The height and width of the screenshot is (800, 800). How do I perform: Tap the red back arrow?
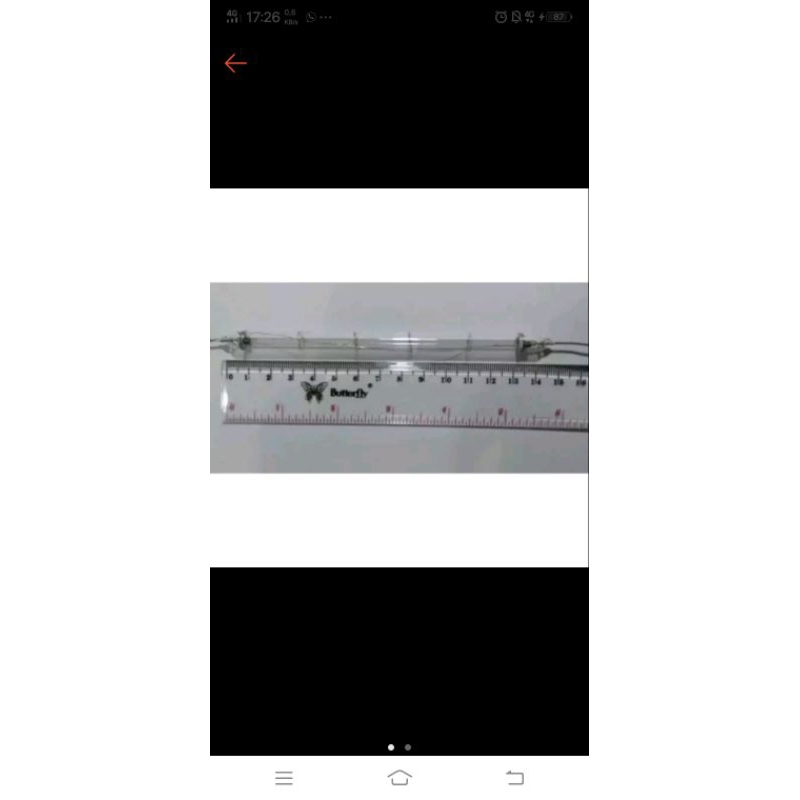coord(235,63)
